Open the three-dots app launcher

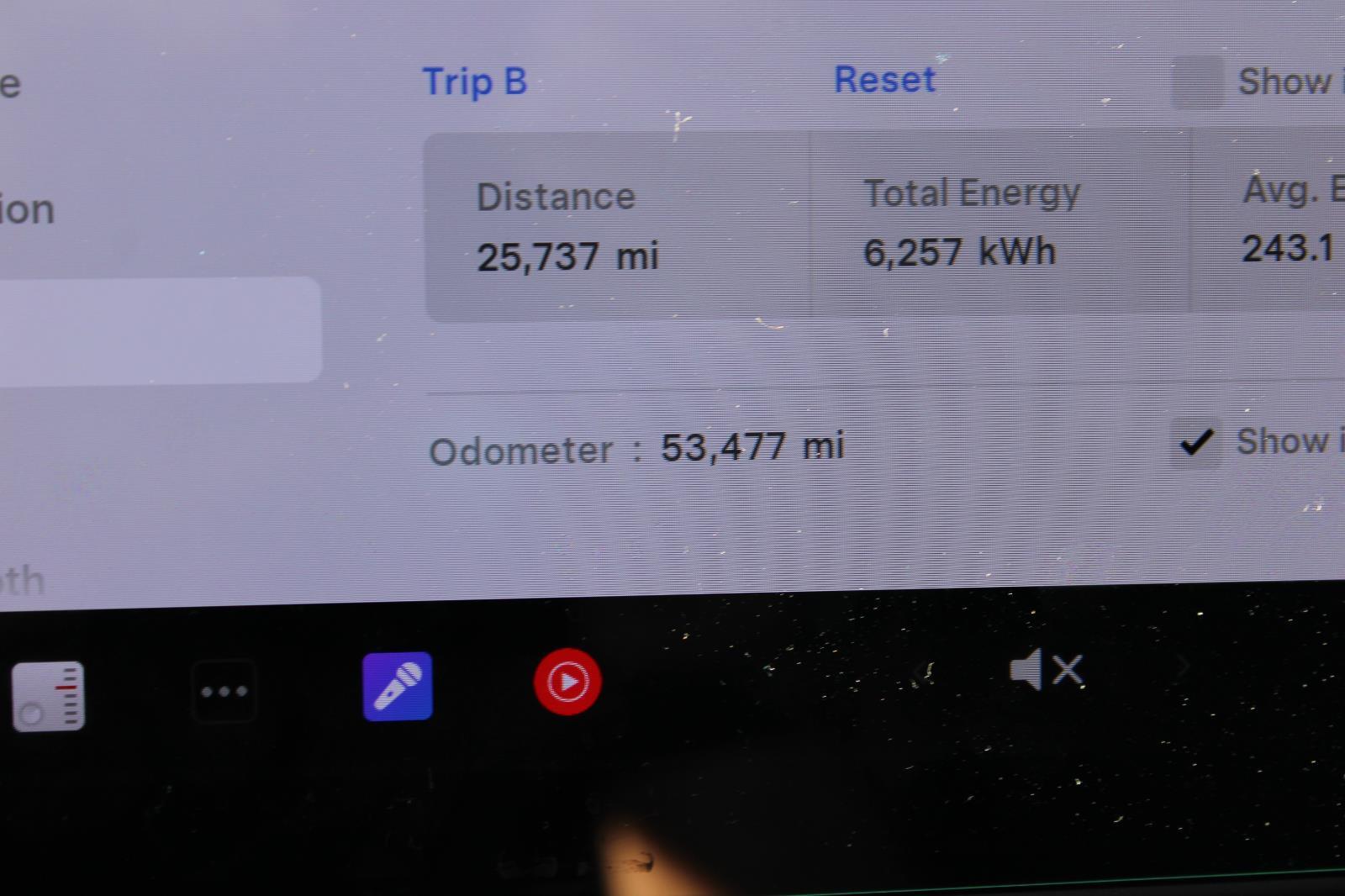tap(224, 692)
